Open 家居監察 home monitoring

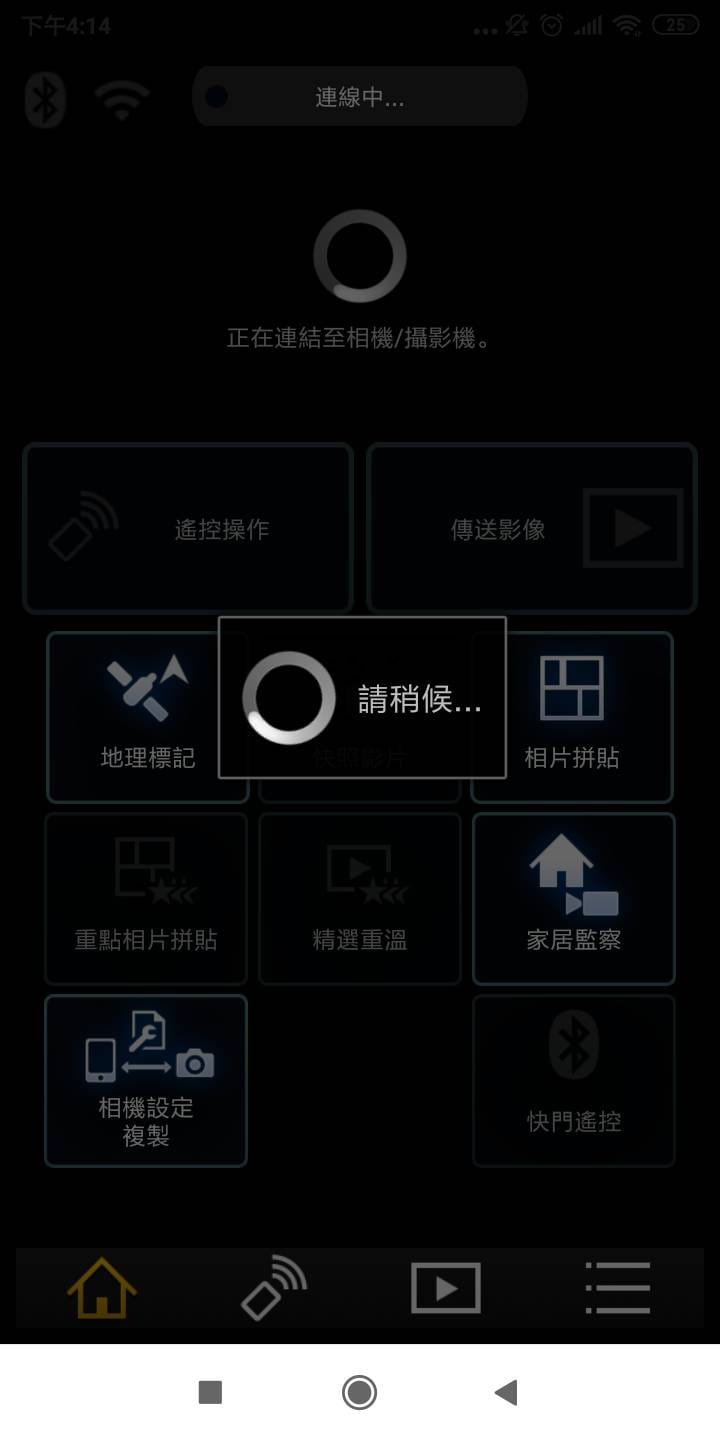573,898
